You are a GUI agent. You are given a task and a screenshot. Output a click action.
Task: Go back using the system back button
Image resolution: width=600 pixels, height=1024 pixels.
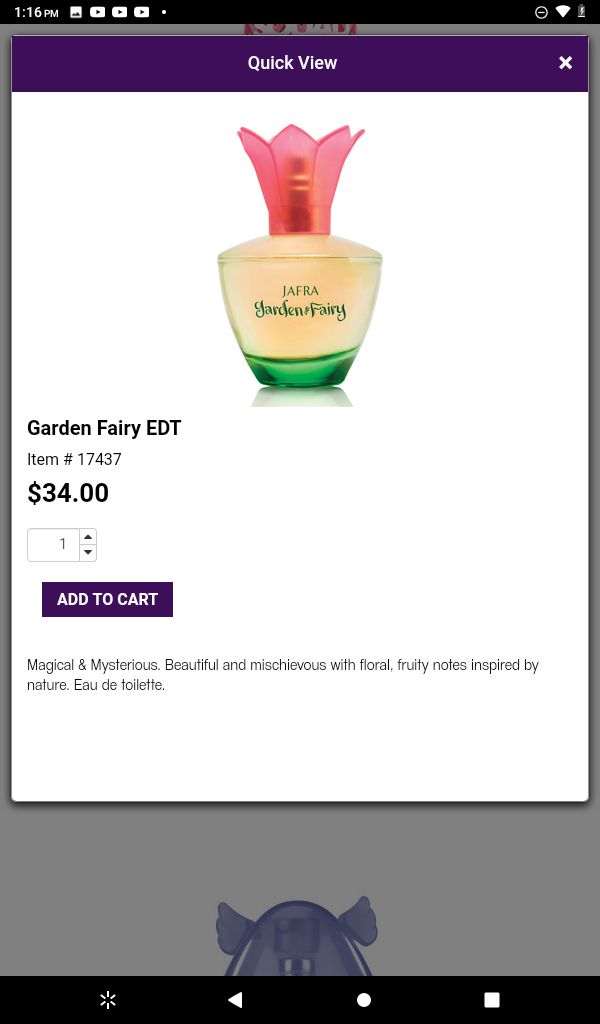coord(235,999)
